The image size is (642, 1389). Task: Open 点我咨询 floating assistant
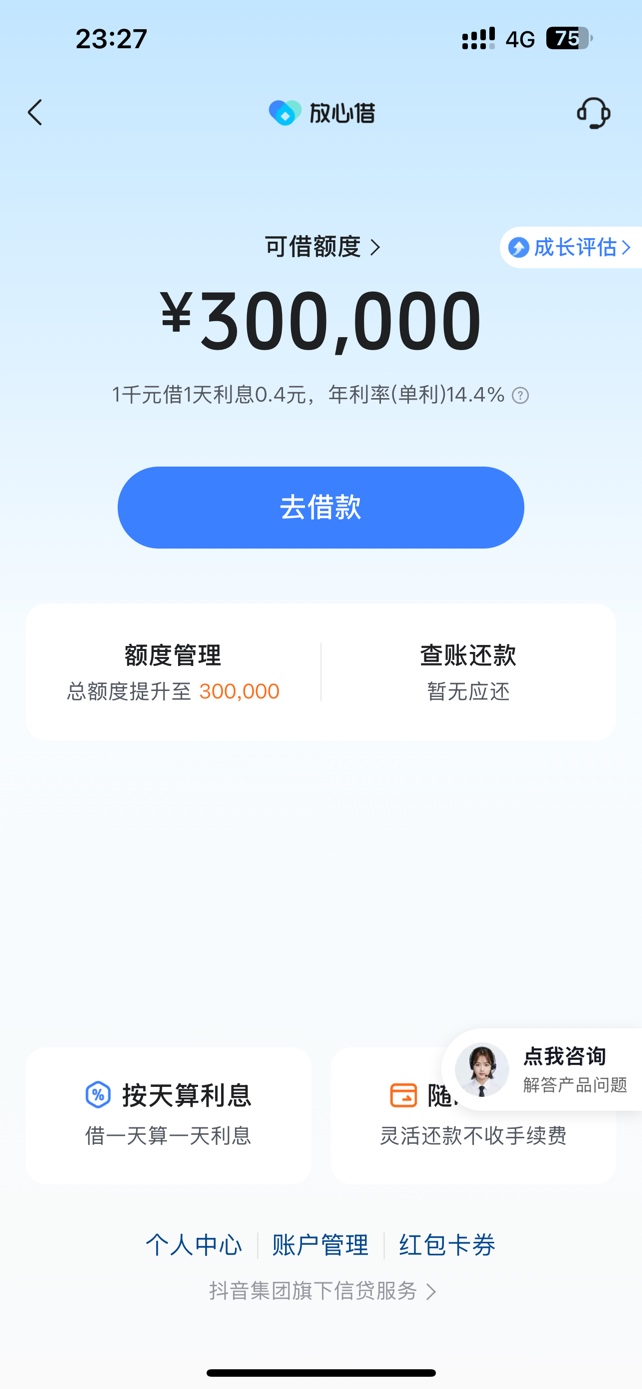543,1069
